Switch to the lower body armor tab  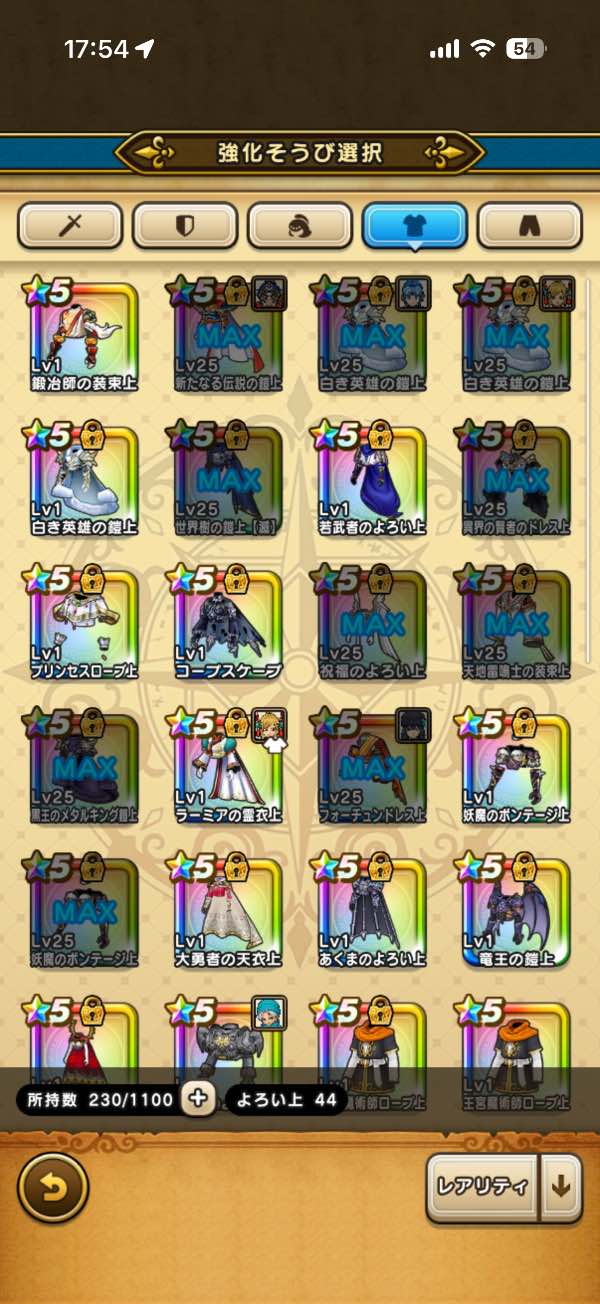(x=530, y=226)
